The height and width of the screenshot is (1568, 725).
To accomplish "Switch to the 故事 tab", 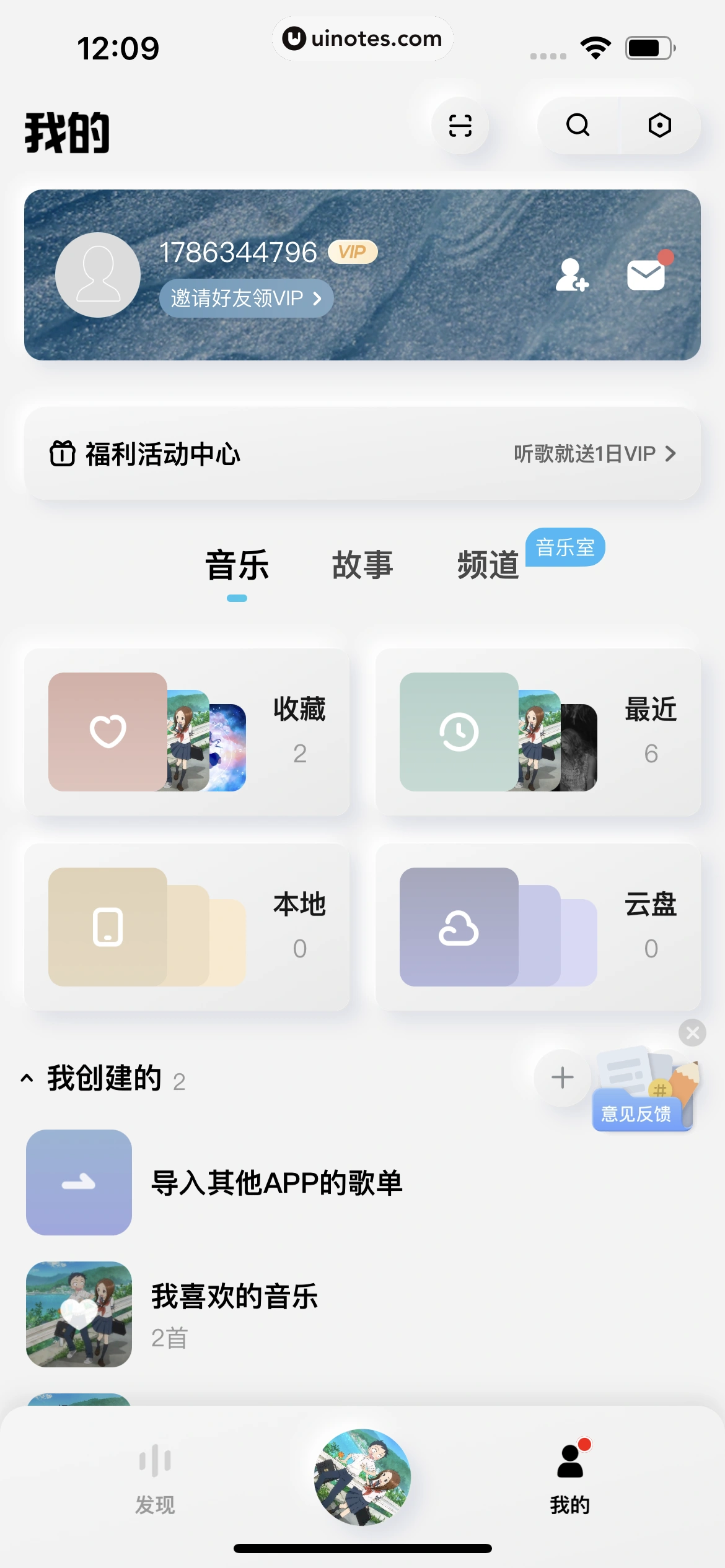I will click(x=362, y=564).
